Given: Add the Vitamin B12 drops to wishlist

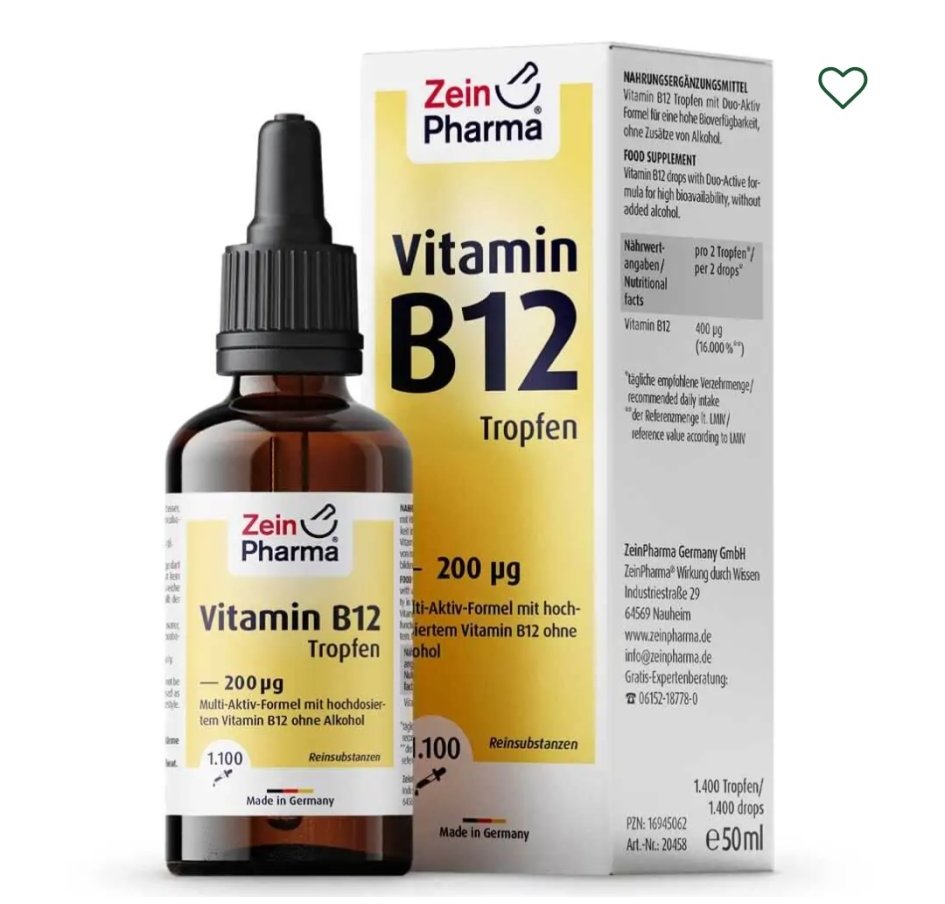Looking at the screenshot, I should [x=842, y=87].
